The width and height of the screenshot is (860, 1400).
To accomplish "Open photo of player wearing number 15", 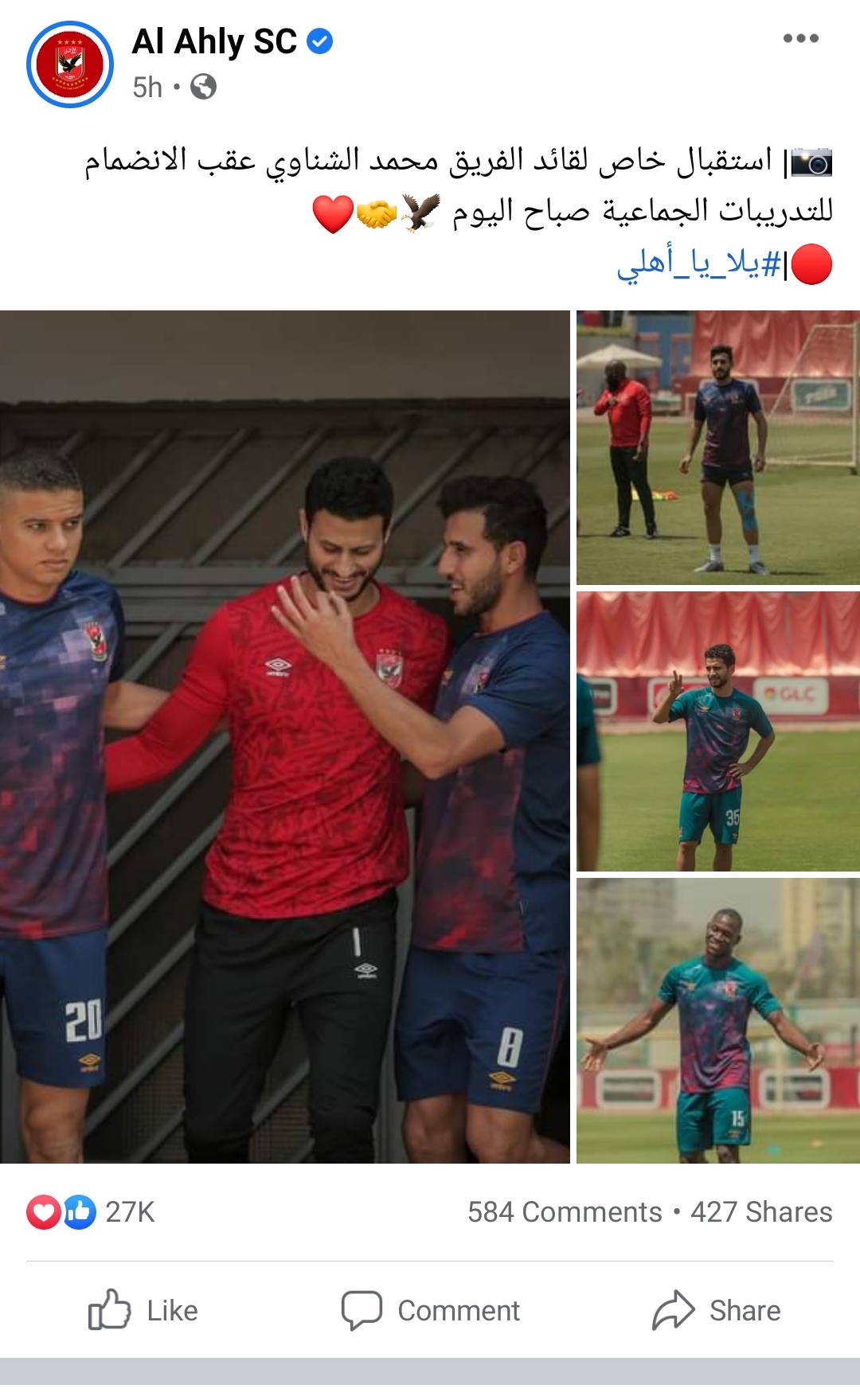I will 718,1021.
